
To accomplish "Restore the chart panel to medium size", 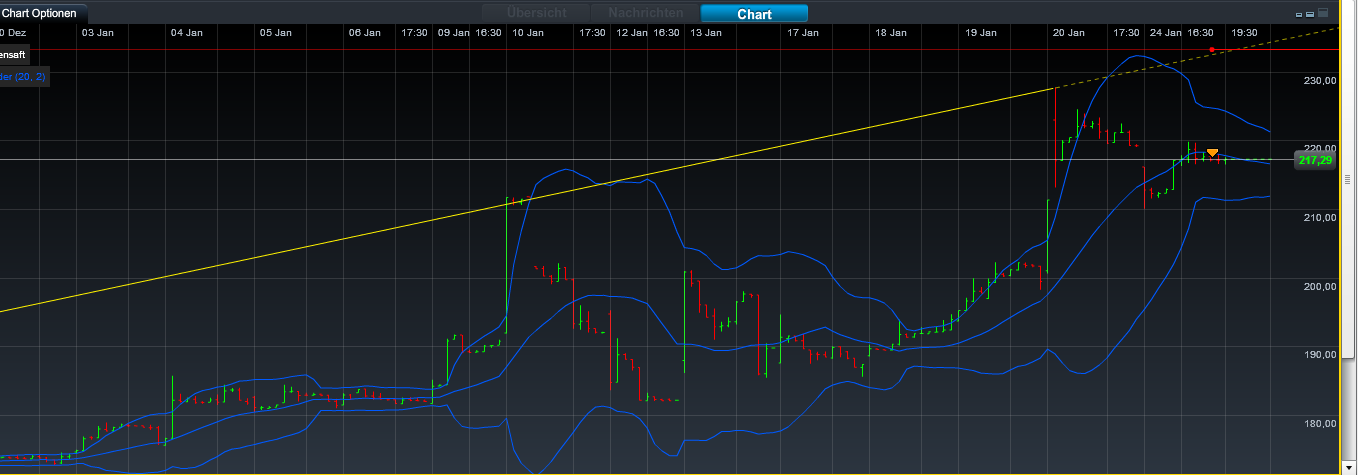I will (1310, 15).
